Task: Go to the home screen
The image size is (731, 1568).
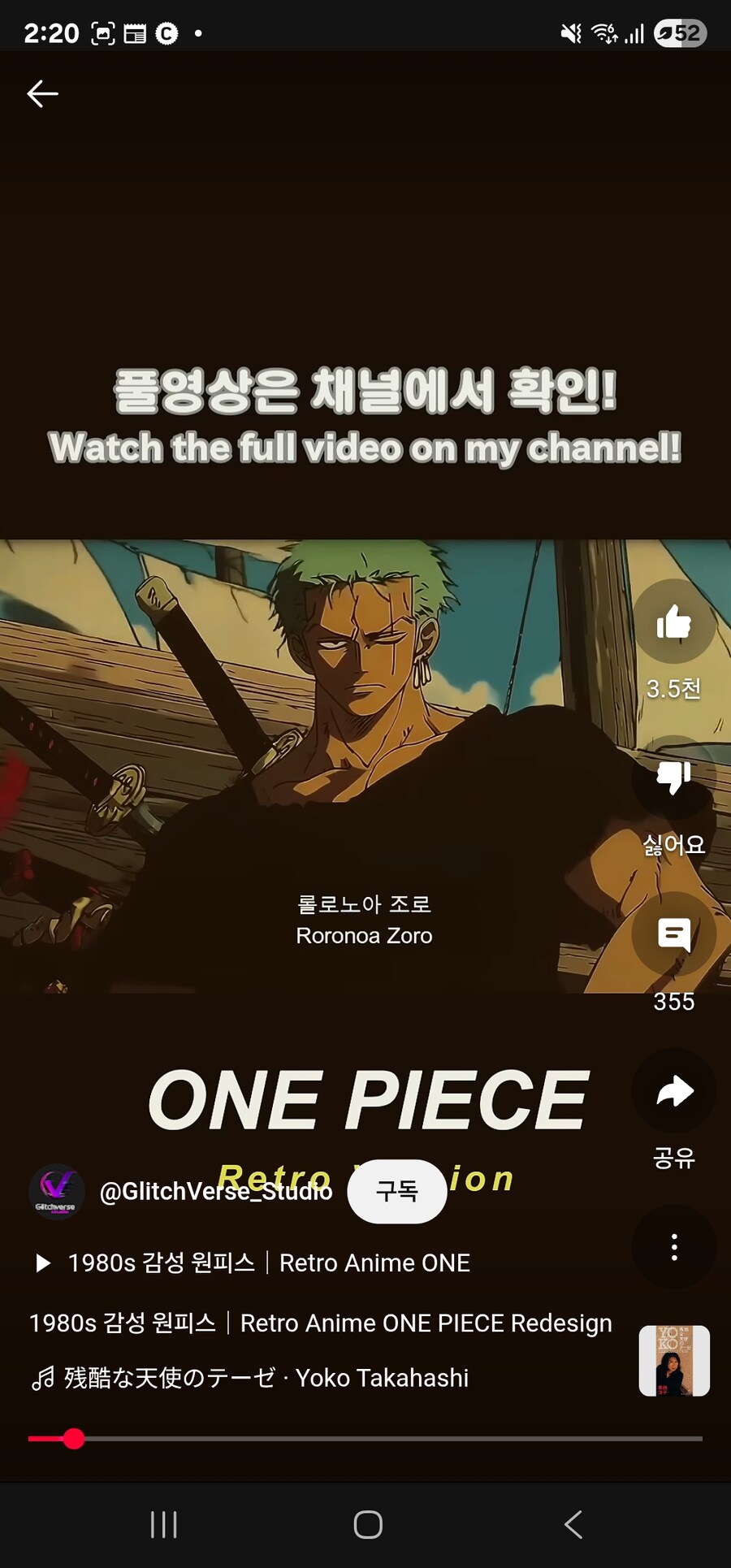Action: click(x=368, y=1525)
